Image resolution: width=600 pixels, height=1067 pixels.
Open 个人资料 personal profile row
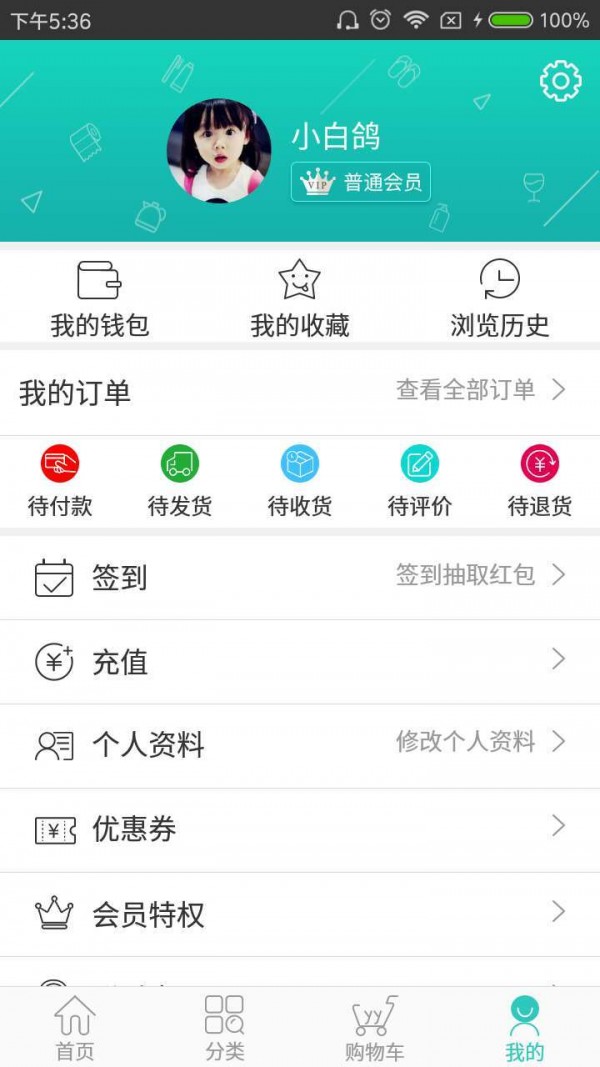tap(300, 745)
